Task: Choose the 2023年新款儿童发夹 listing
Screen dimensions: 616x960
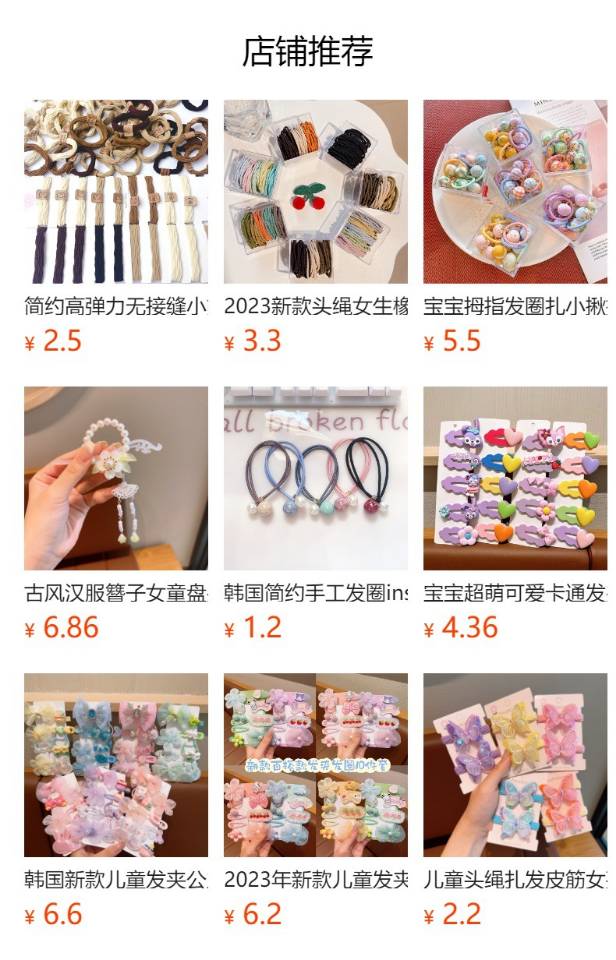Action: pyautogui.click(x=315, y=765)
